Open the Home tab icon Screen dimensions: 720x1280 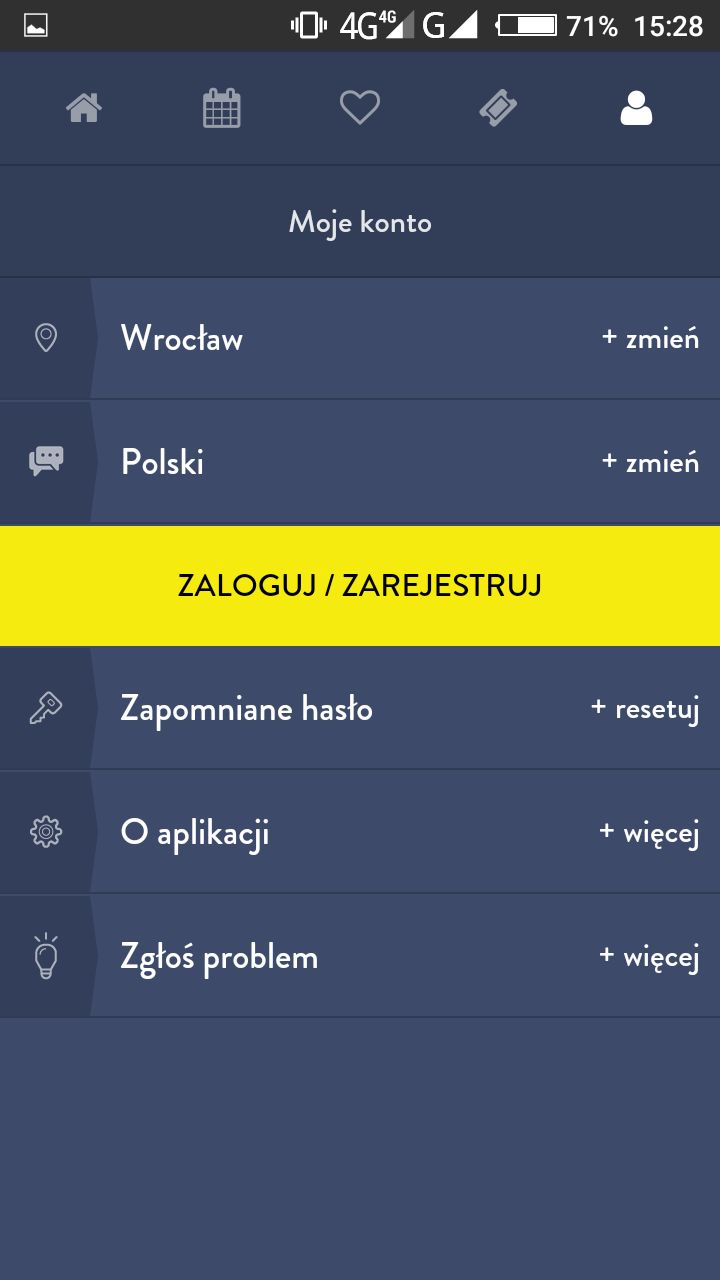click(x=84, y=108)
